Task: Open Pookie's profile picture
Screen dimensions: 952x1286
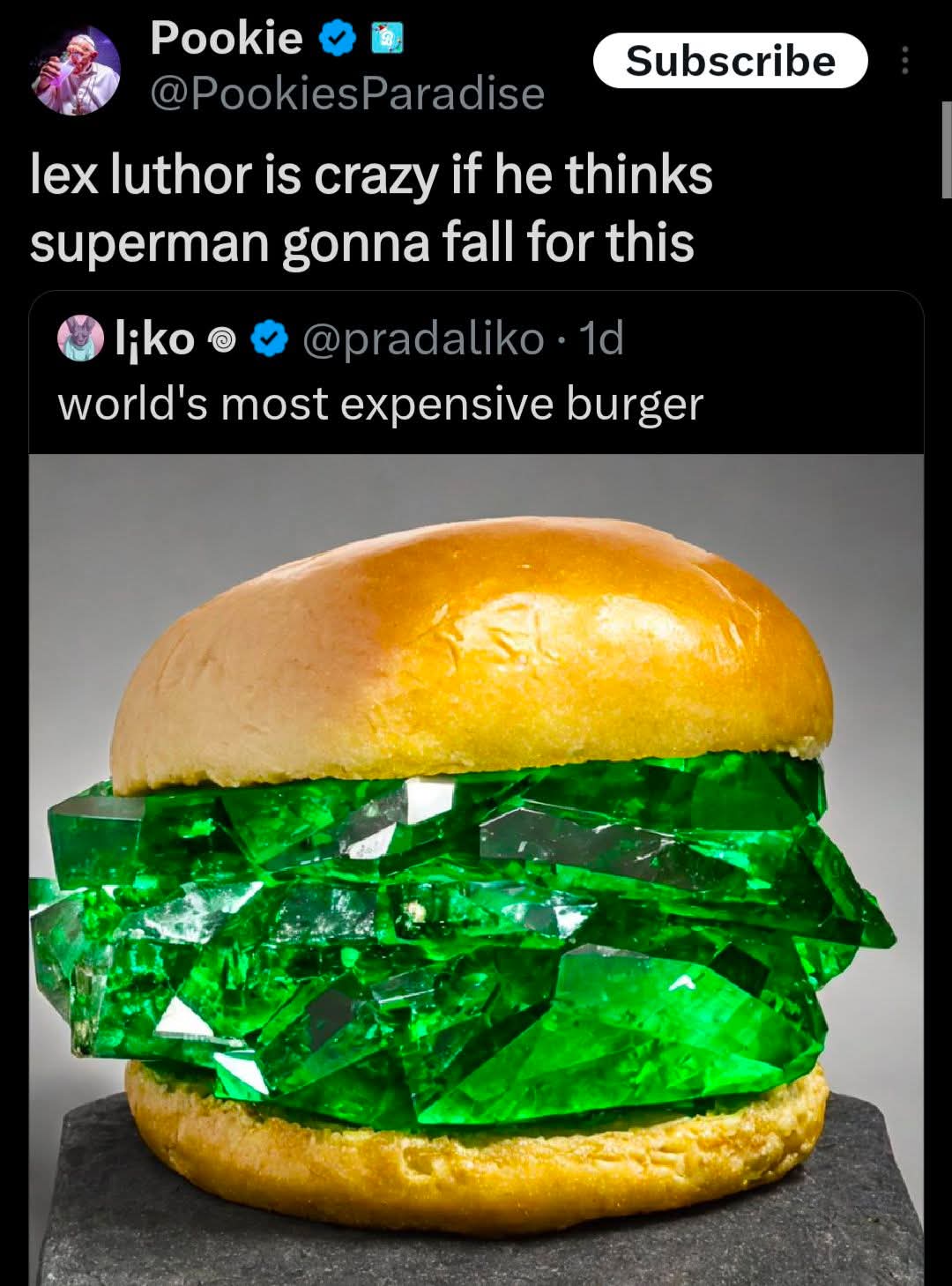Action: point(76,70)
